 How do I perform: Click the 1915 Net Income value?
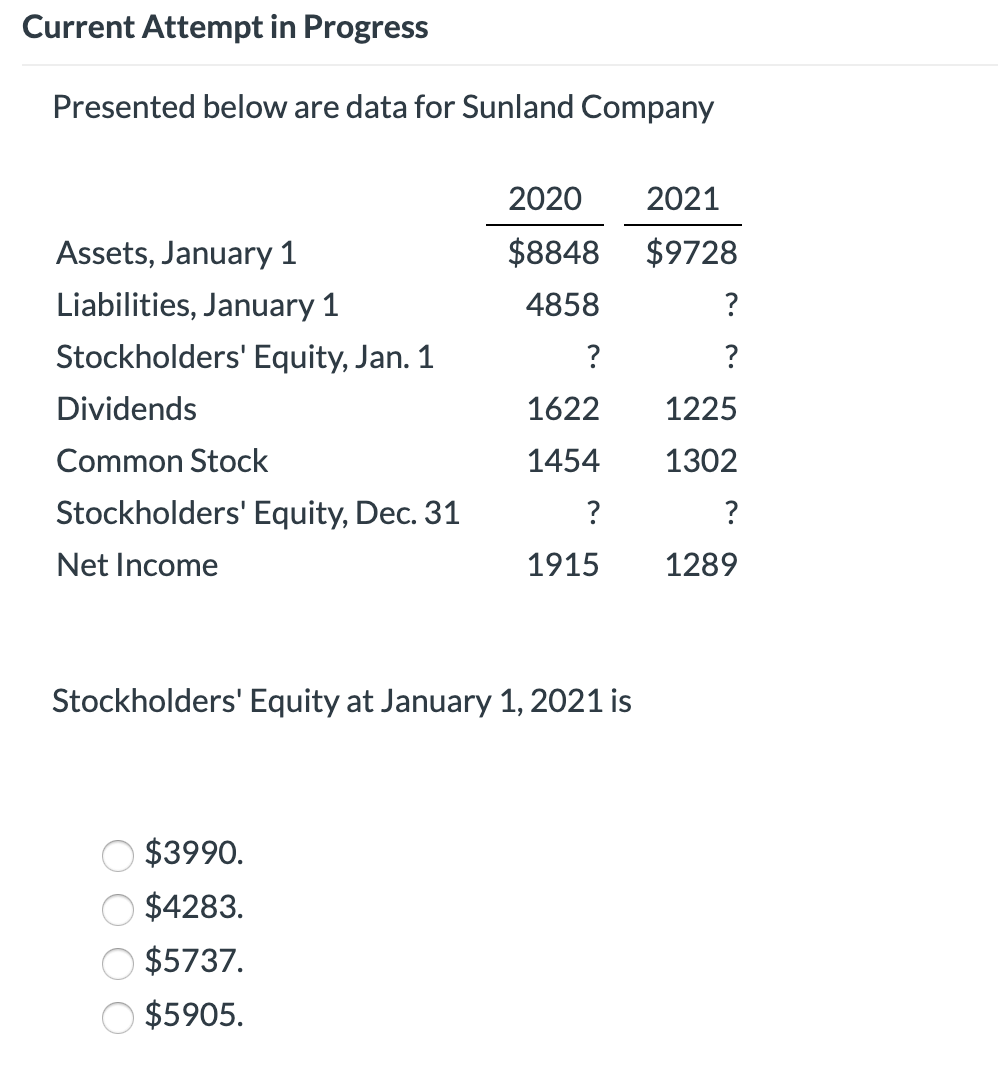coord(563,565)
